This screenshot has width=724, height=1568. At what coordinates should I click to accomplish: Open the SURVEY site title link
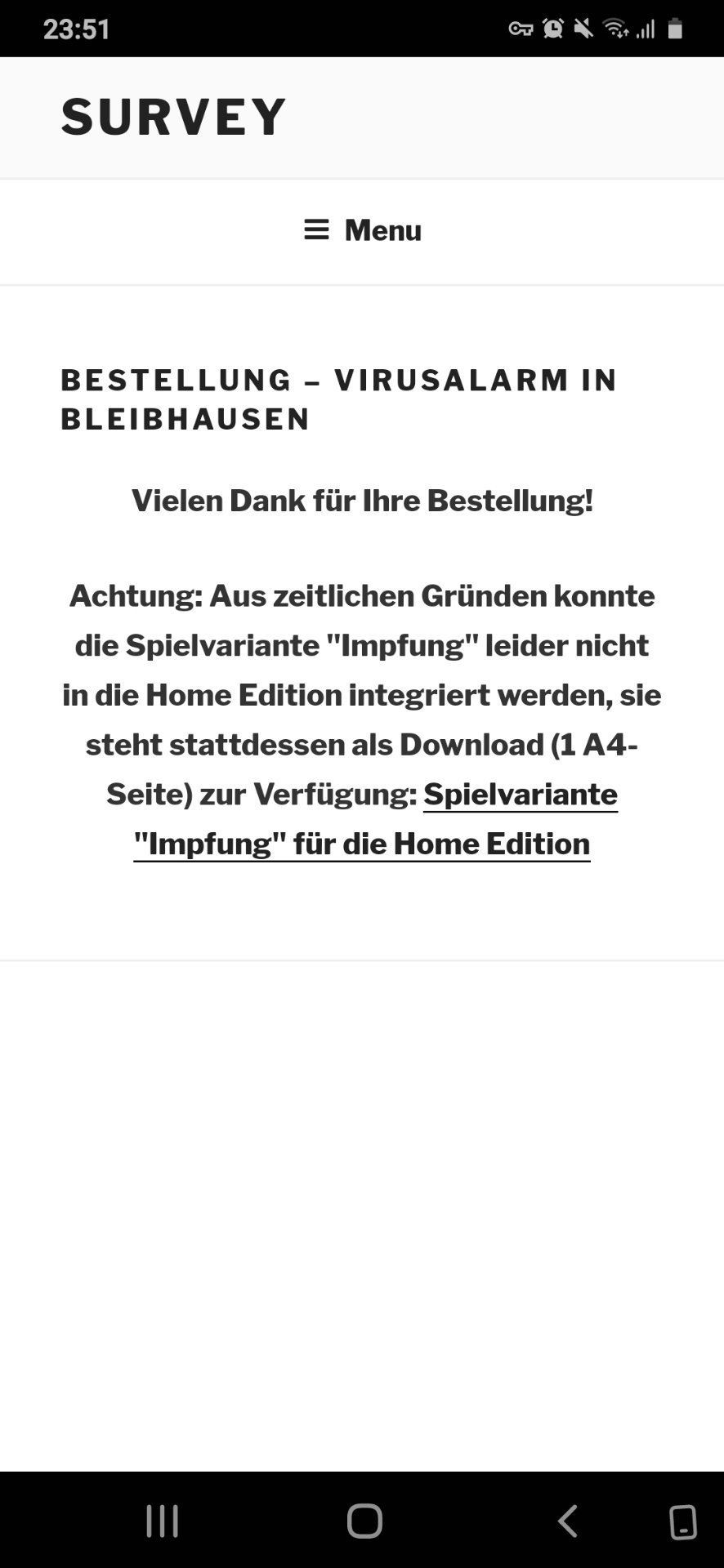click(x=173, y=117)
